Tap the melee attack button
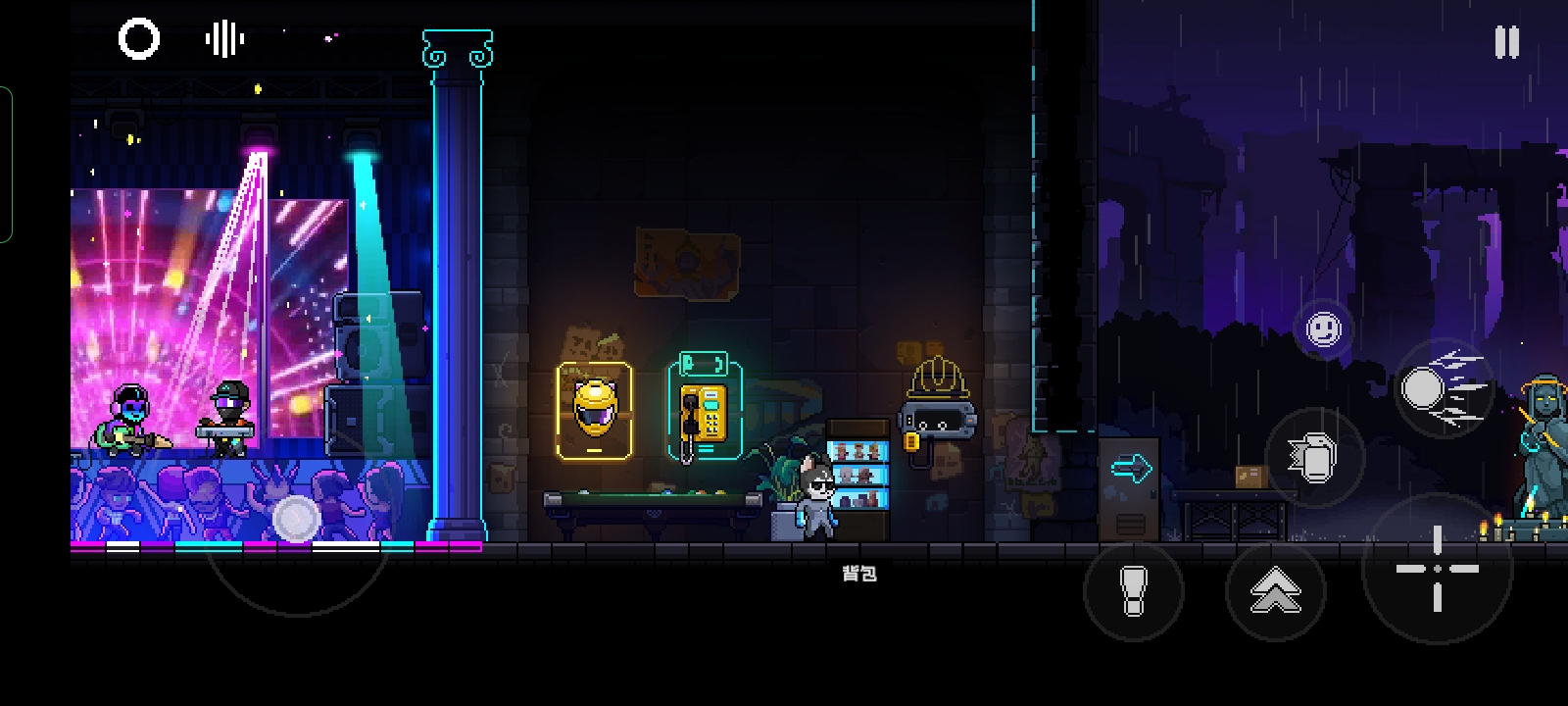 pyautogui.click(x=1133, y=592)
